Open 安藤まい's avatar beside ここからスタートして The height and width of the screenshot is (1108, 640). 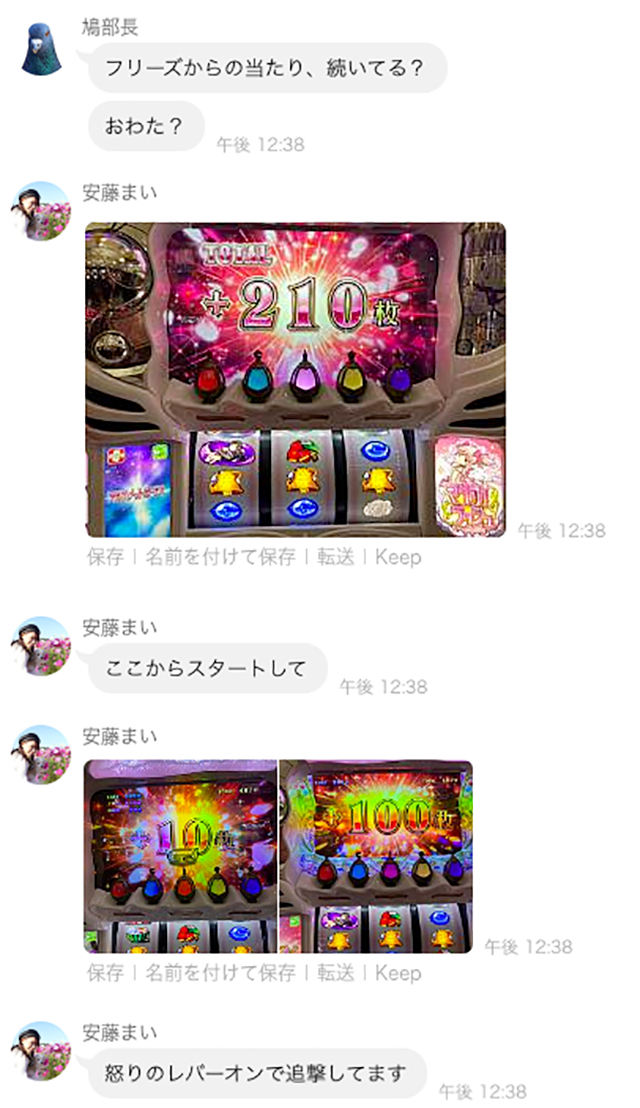pos(41,645)
